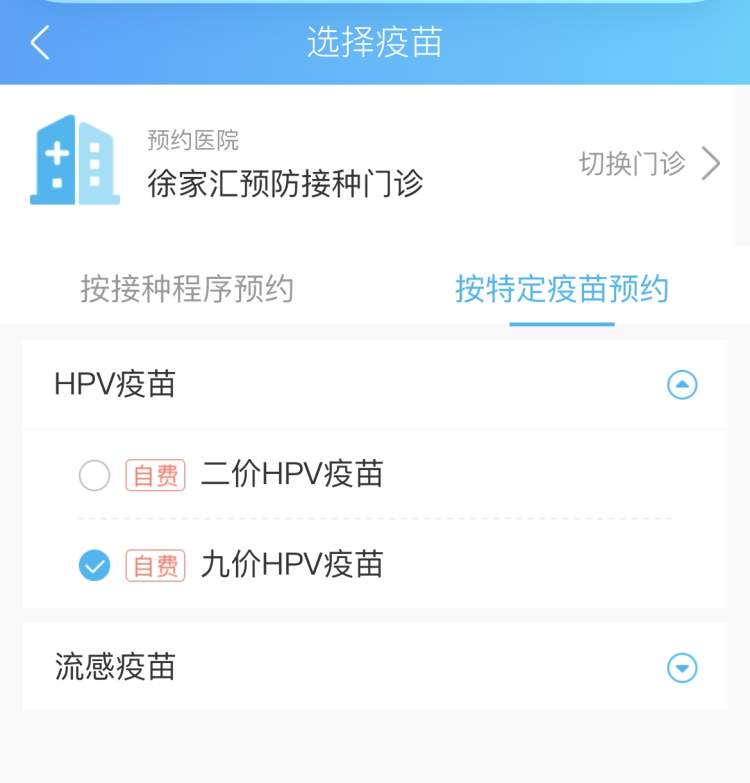Expand the 流感疫苗 section
This screenshot has width=750, height=783.
click(682, 668)
